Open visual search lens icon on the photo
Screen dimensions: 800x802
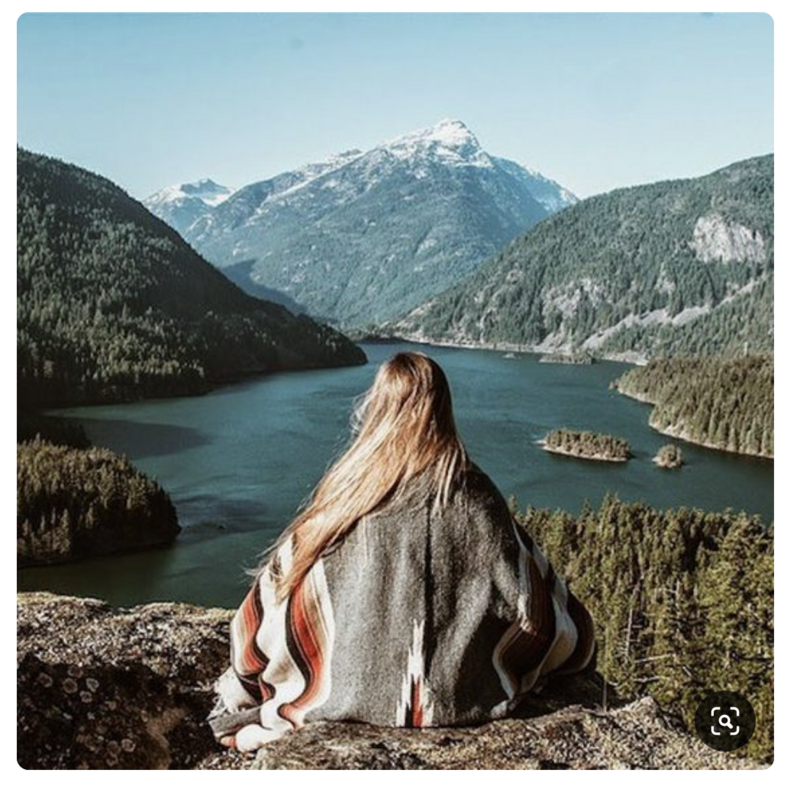coord(725,721)
